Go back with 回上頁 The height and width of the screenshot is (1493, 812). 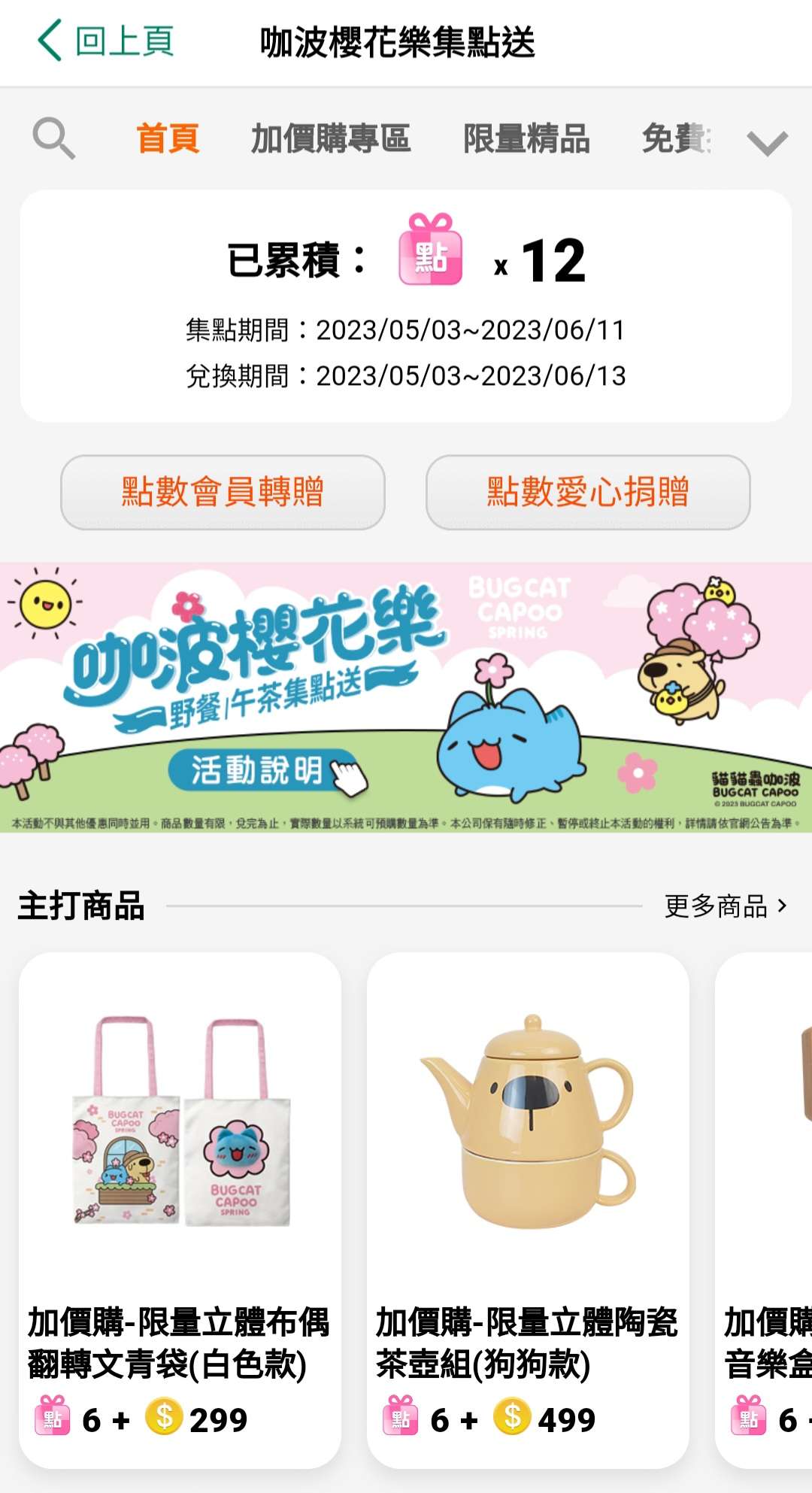pos(106,41)
